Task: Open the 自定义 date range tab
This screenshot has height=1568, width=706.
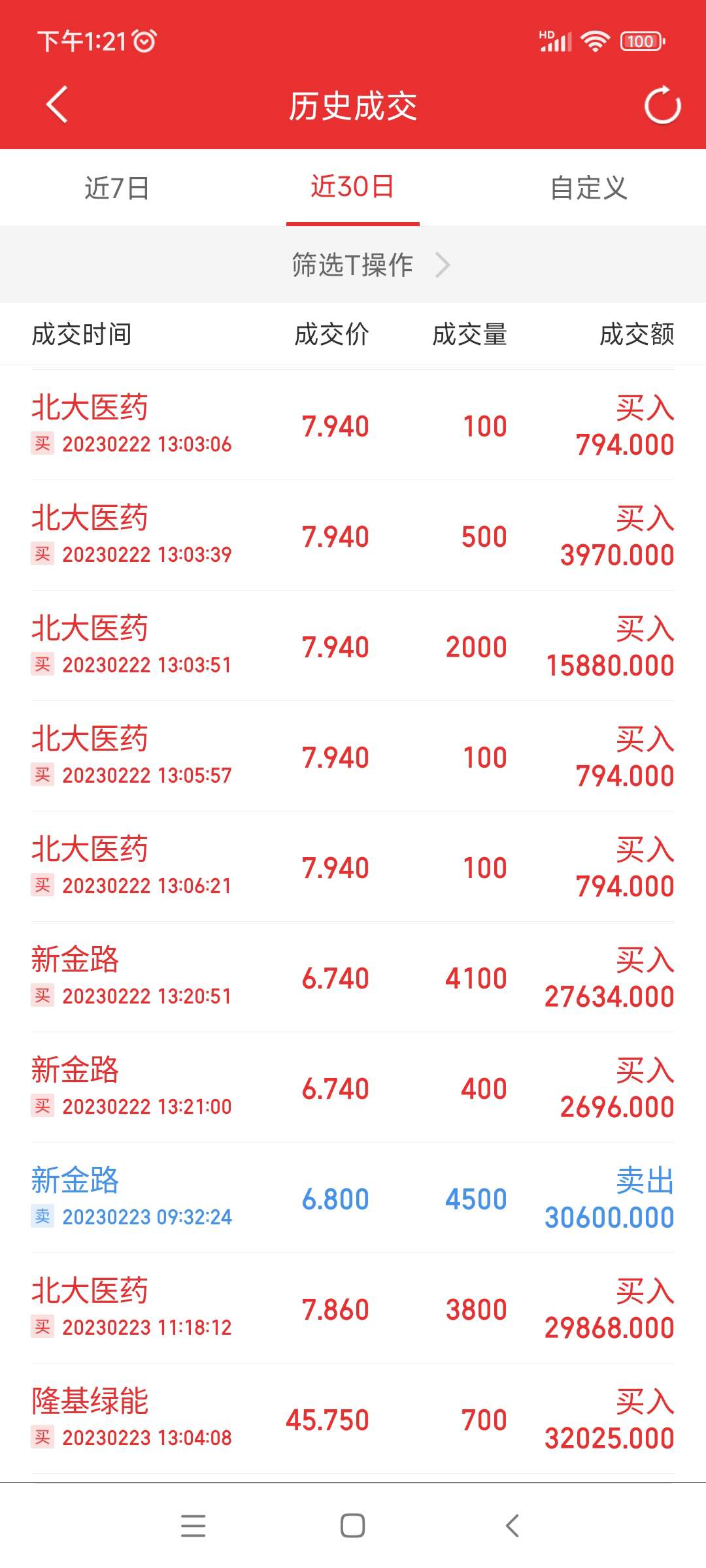Action: coord(588,188)
